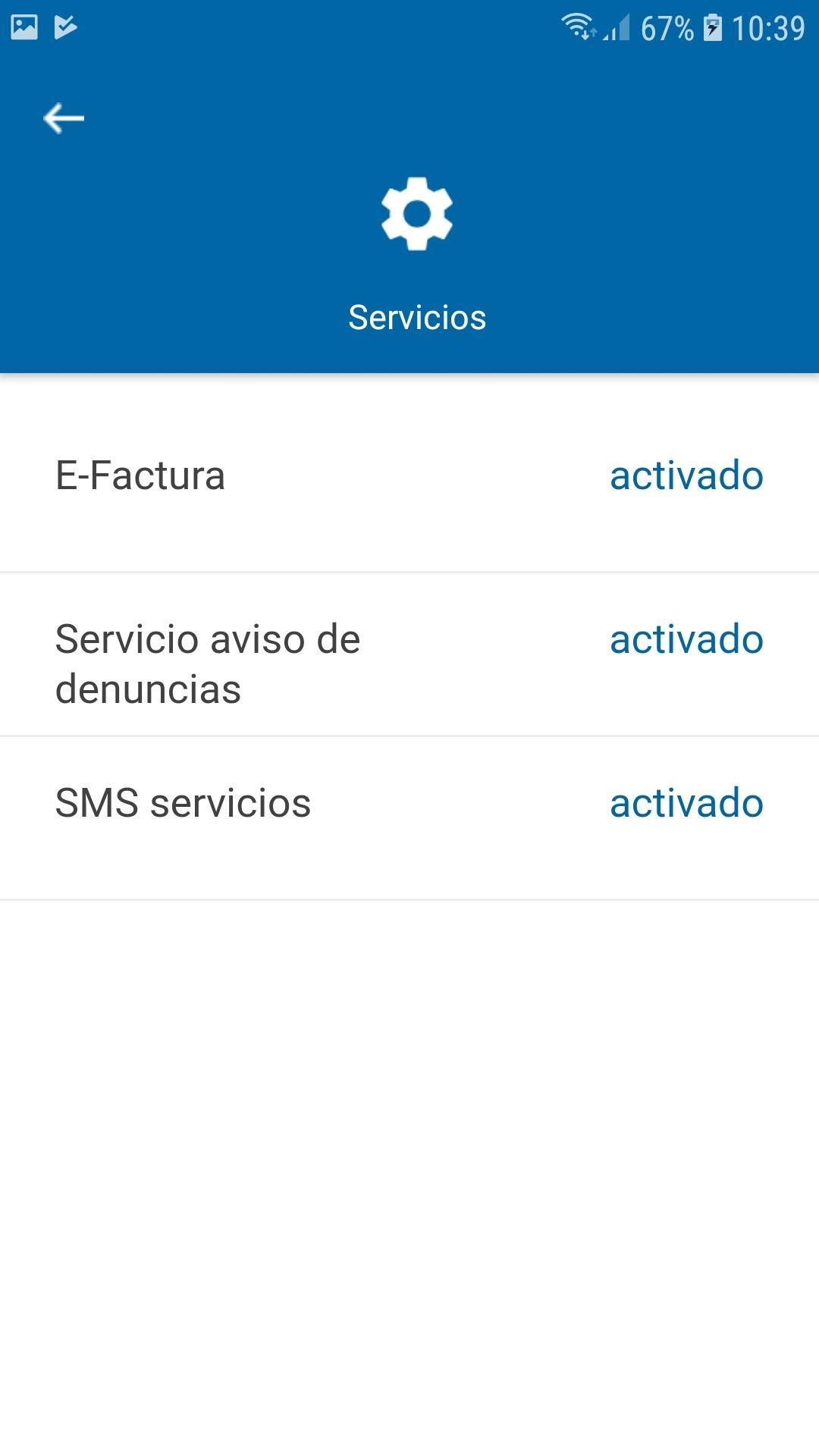Open the SMS servicios row
Screen dimensions: 819x1456
409,818
